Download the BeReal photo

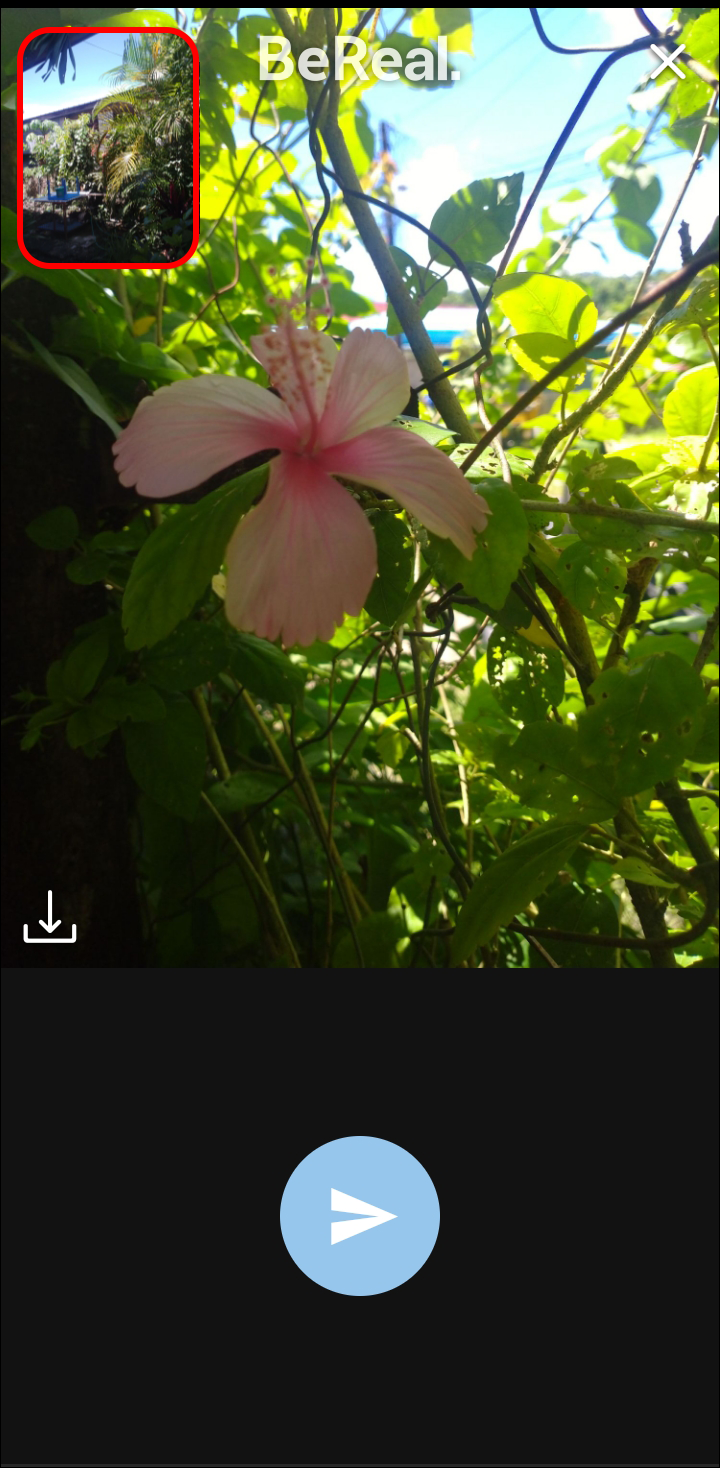[x=50, y=916]
